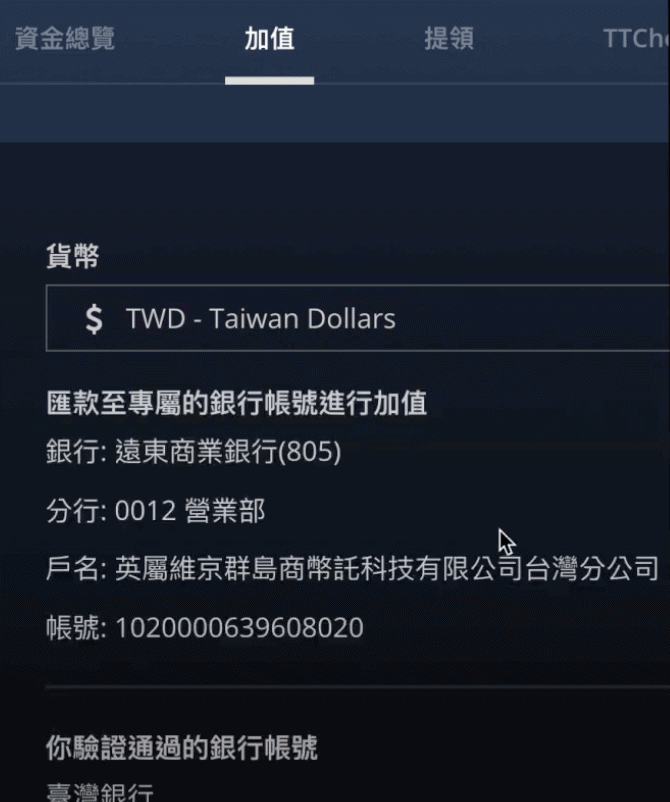Switch to the 資金總覽 tab

coord(65,39)
